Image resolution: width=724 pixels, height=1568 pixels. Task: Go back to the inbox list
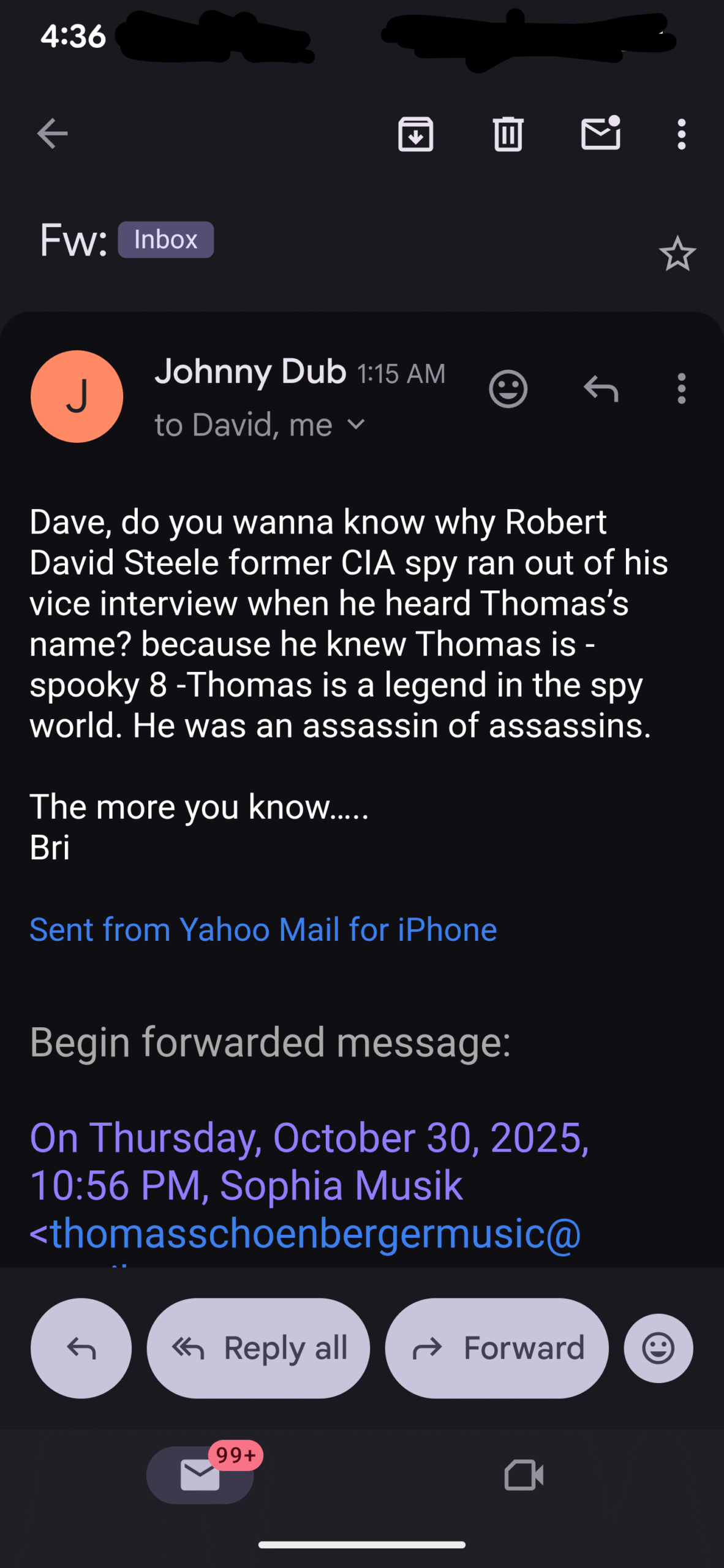52,134
